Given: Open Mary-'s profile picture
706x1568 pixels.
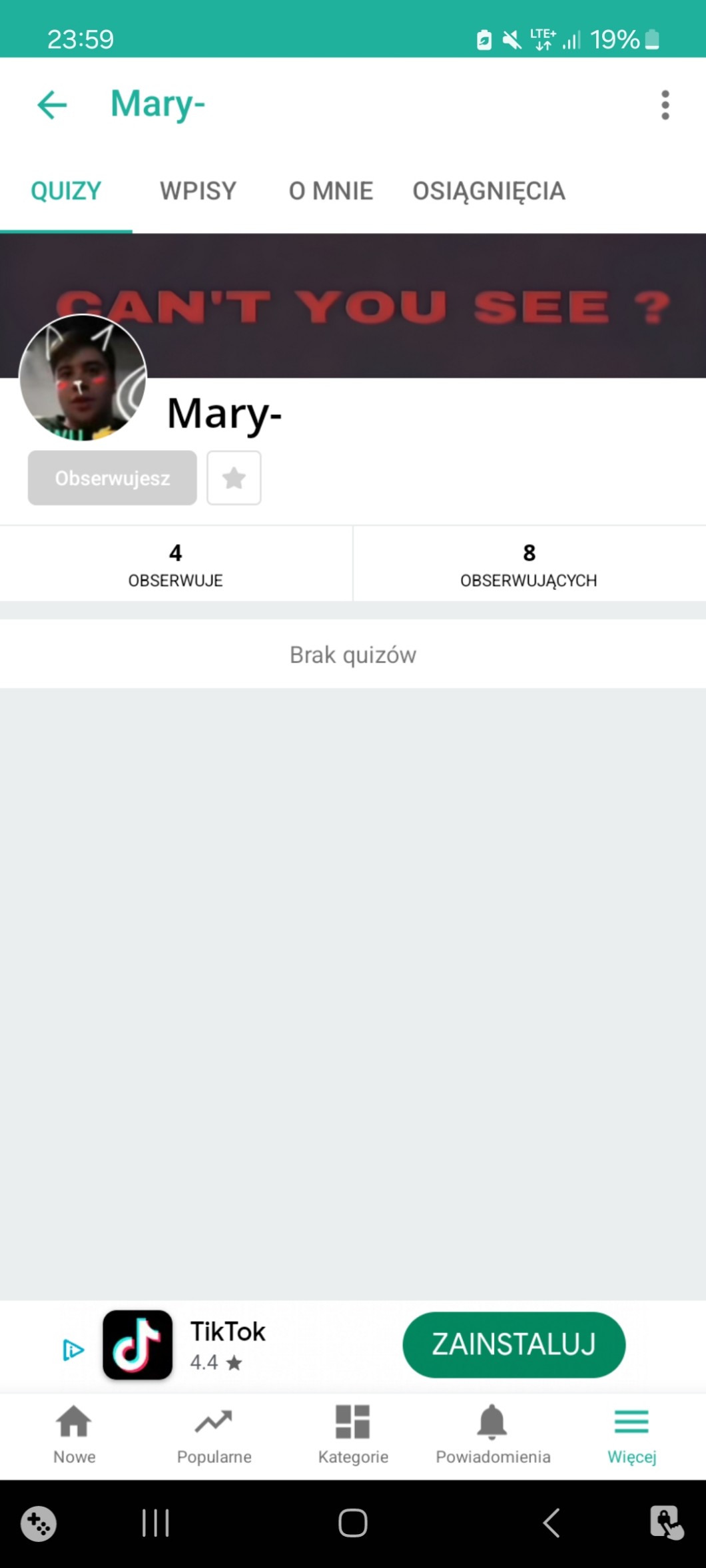Looking at the screenshot, I should [x=83, y=378].
